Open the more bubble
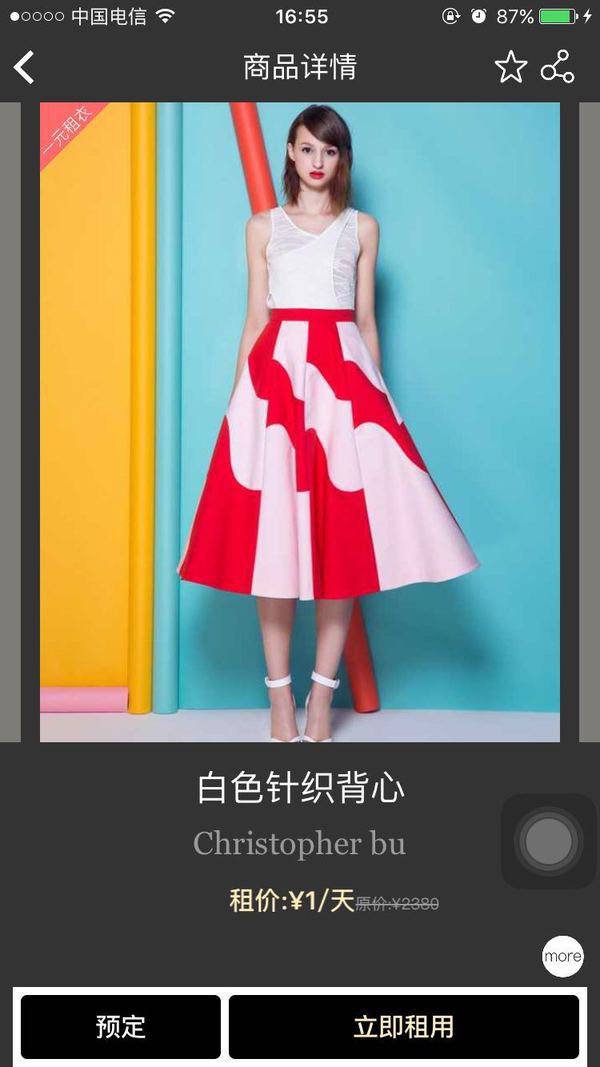The image size is (600, 1067). 563,956
